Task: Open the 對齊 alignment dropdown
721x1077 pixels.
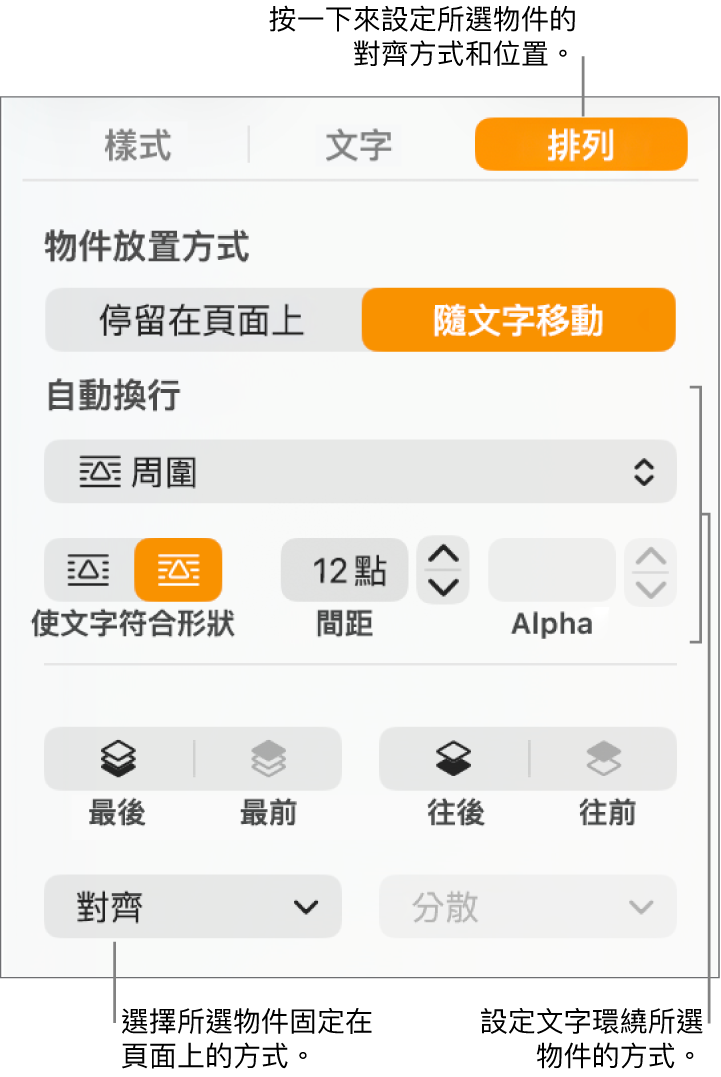Action: tap(192, 907)
